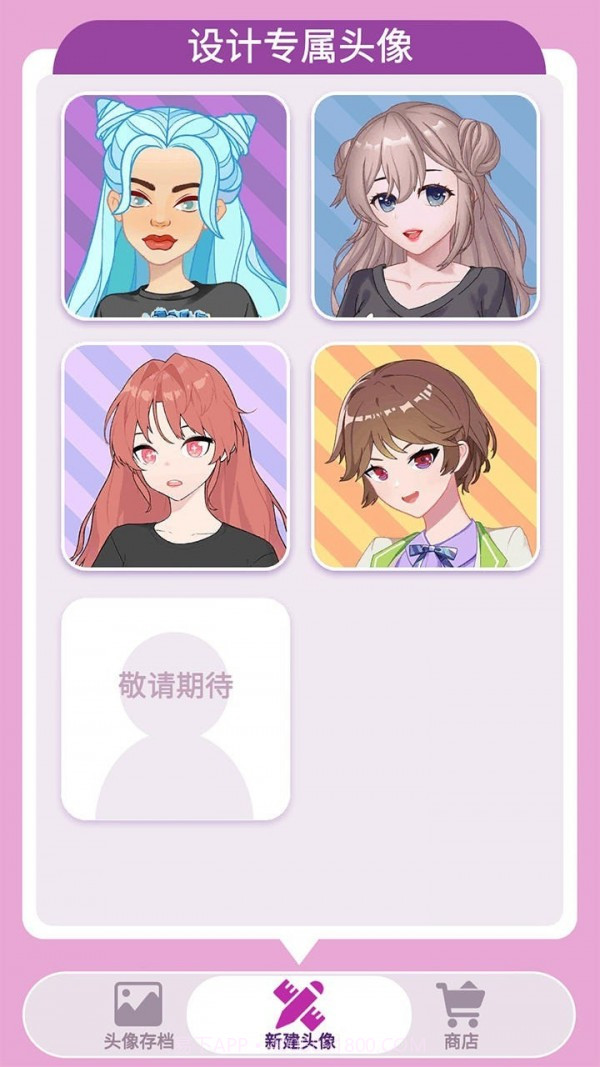Switch to the 头像存档 tab

point(137,1014)
